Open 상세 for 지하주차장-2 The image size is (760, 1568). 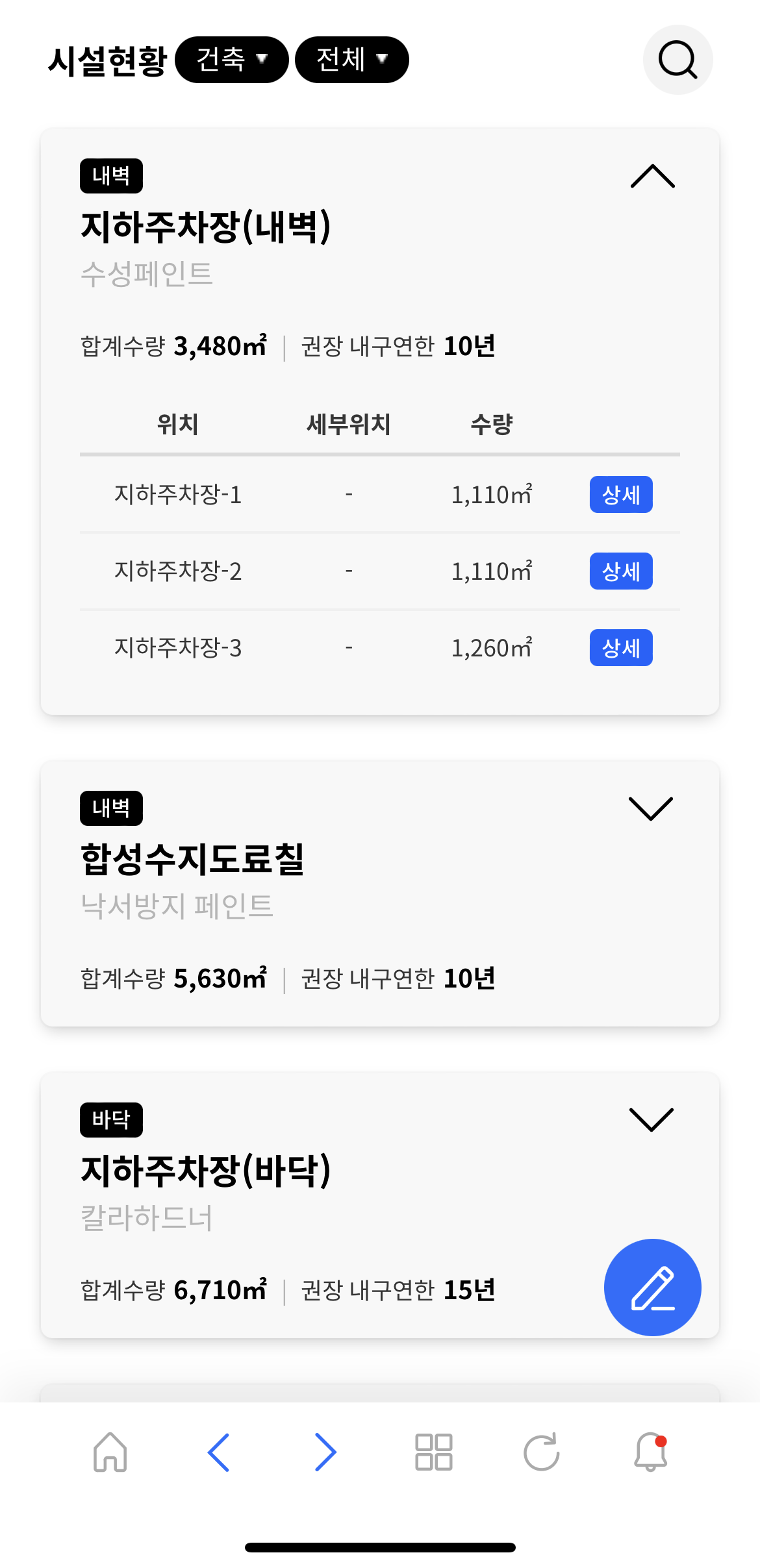621,571
